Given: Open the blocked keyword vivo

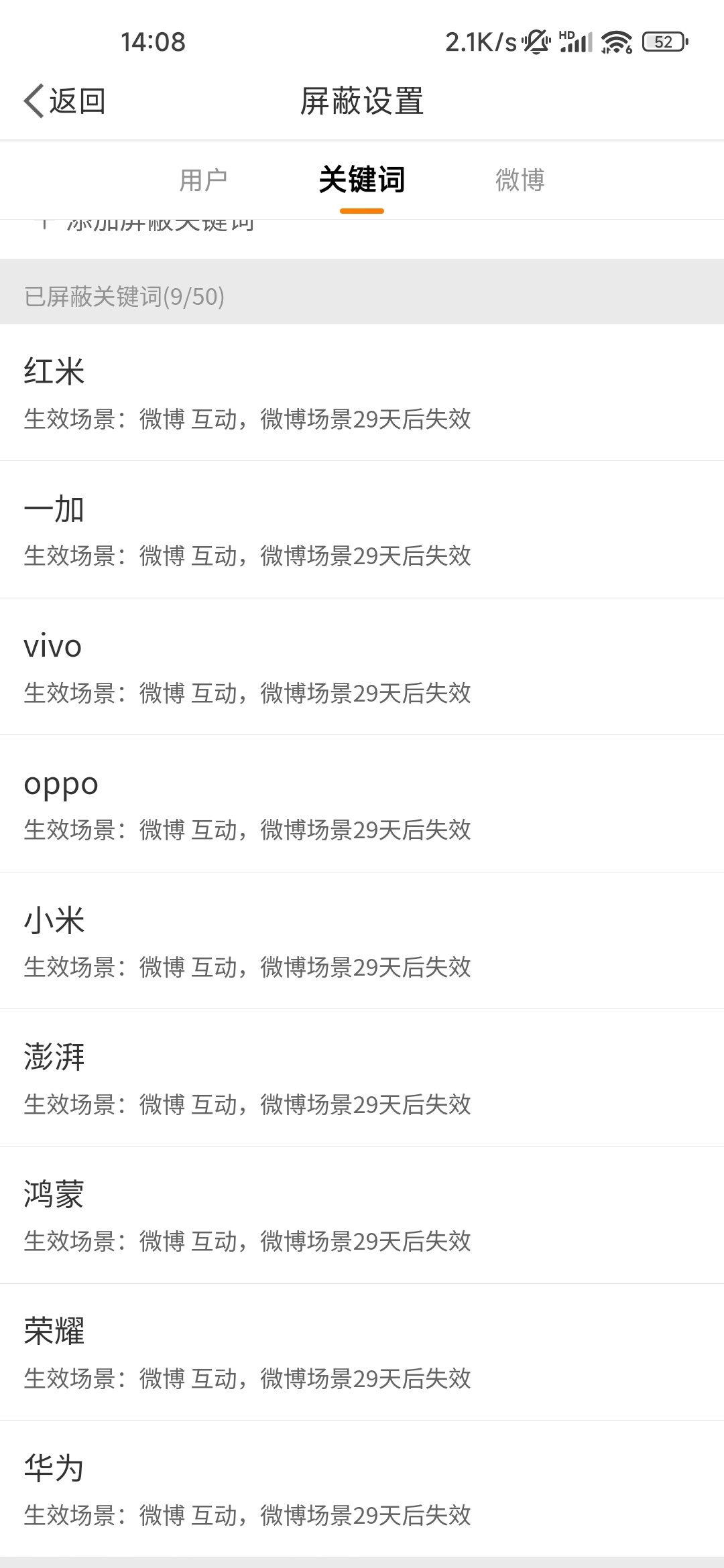Looking at the screenshot, I should (x=362, y=667).
